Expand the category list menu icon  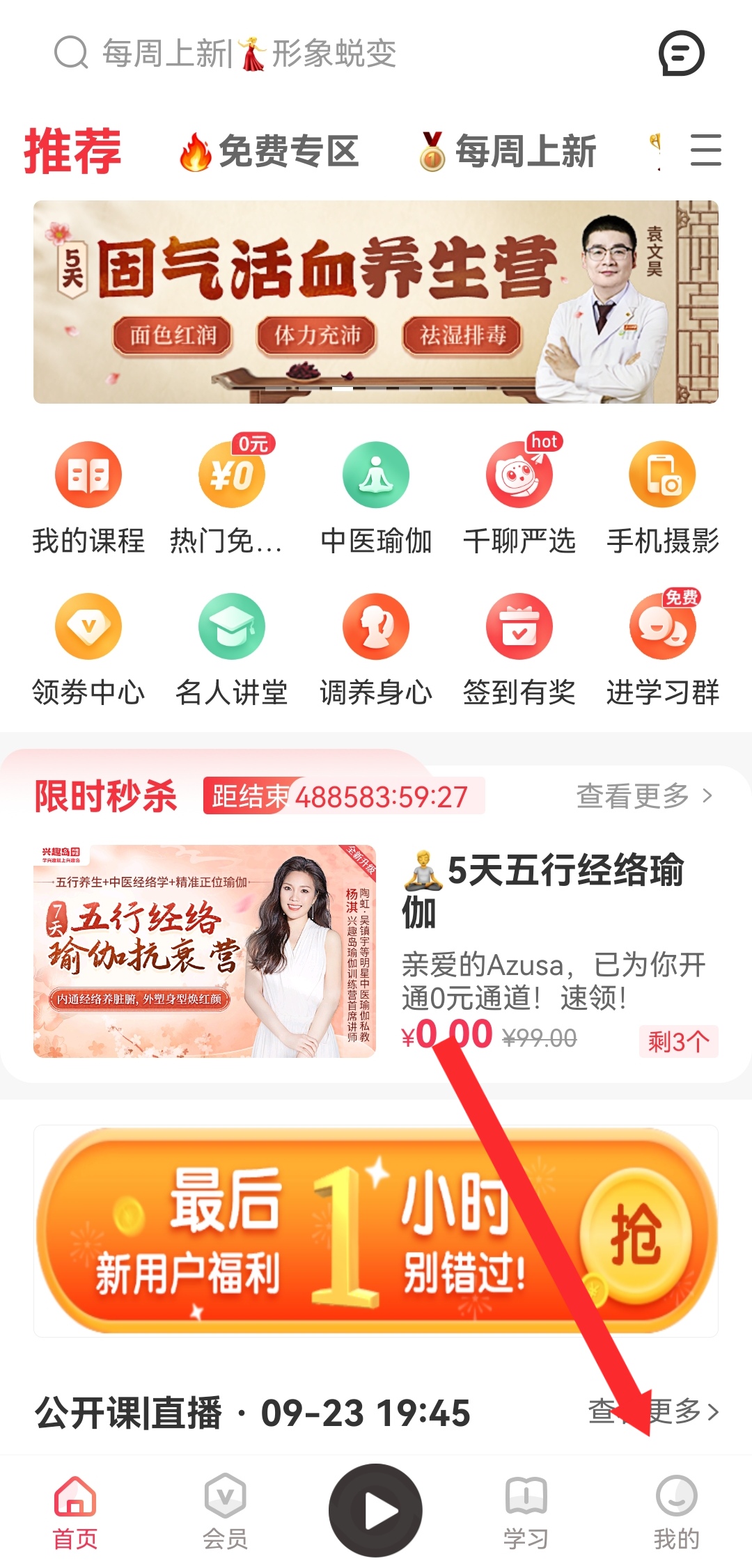pos(705,150)
